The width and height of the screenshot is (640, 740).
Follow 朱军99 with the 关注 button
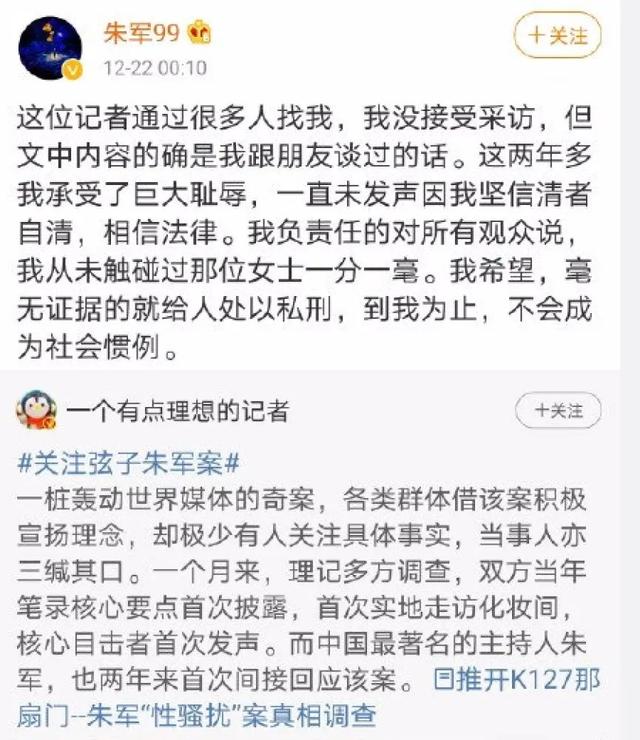[x=557, y=36]
